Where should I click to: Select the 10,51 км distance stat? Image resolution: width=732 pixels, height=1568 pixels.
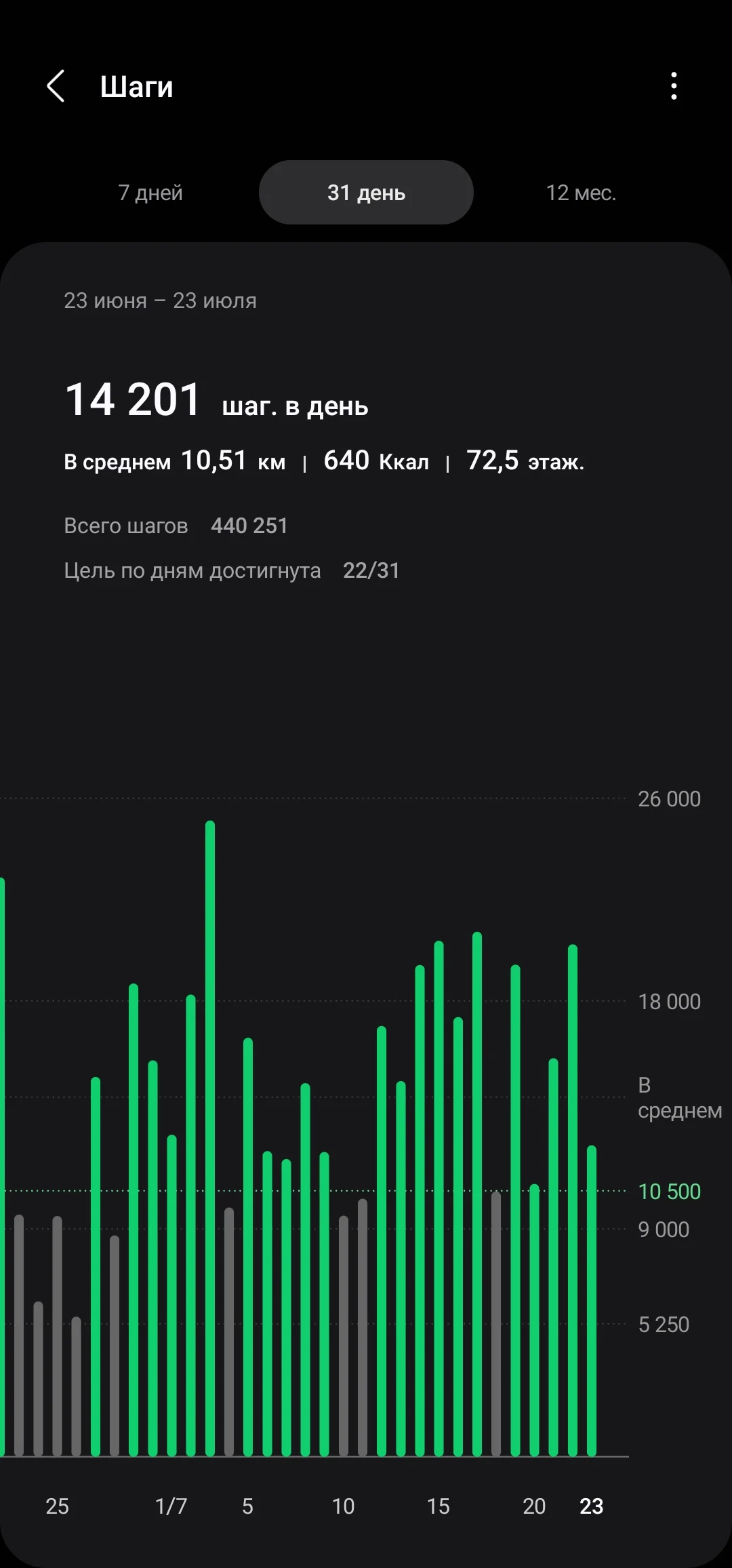click(234, 460)
